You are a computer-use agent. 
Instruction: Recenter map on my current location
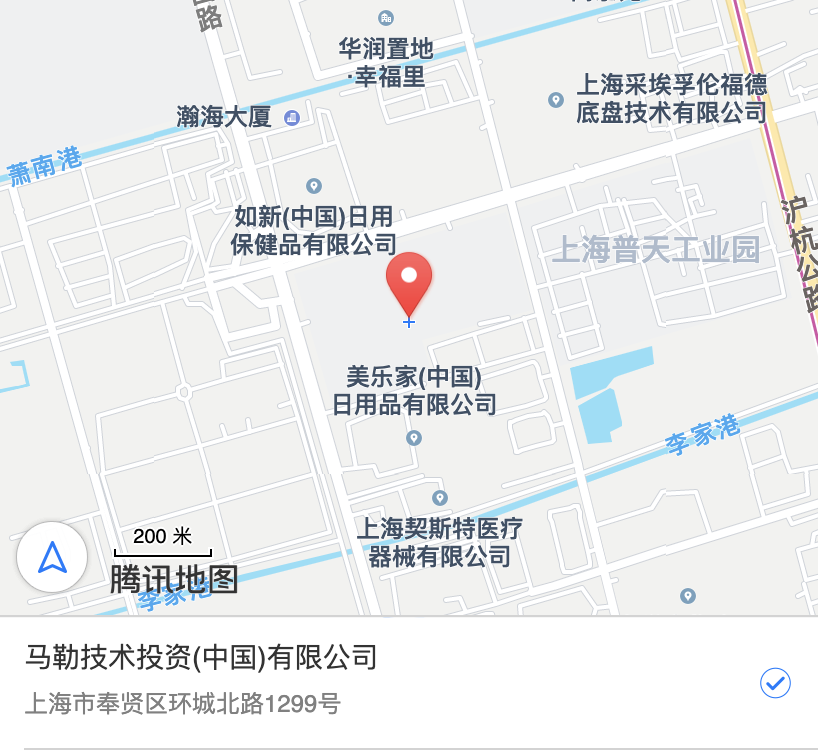coord(52,557)
